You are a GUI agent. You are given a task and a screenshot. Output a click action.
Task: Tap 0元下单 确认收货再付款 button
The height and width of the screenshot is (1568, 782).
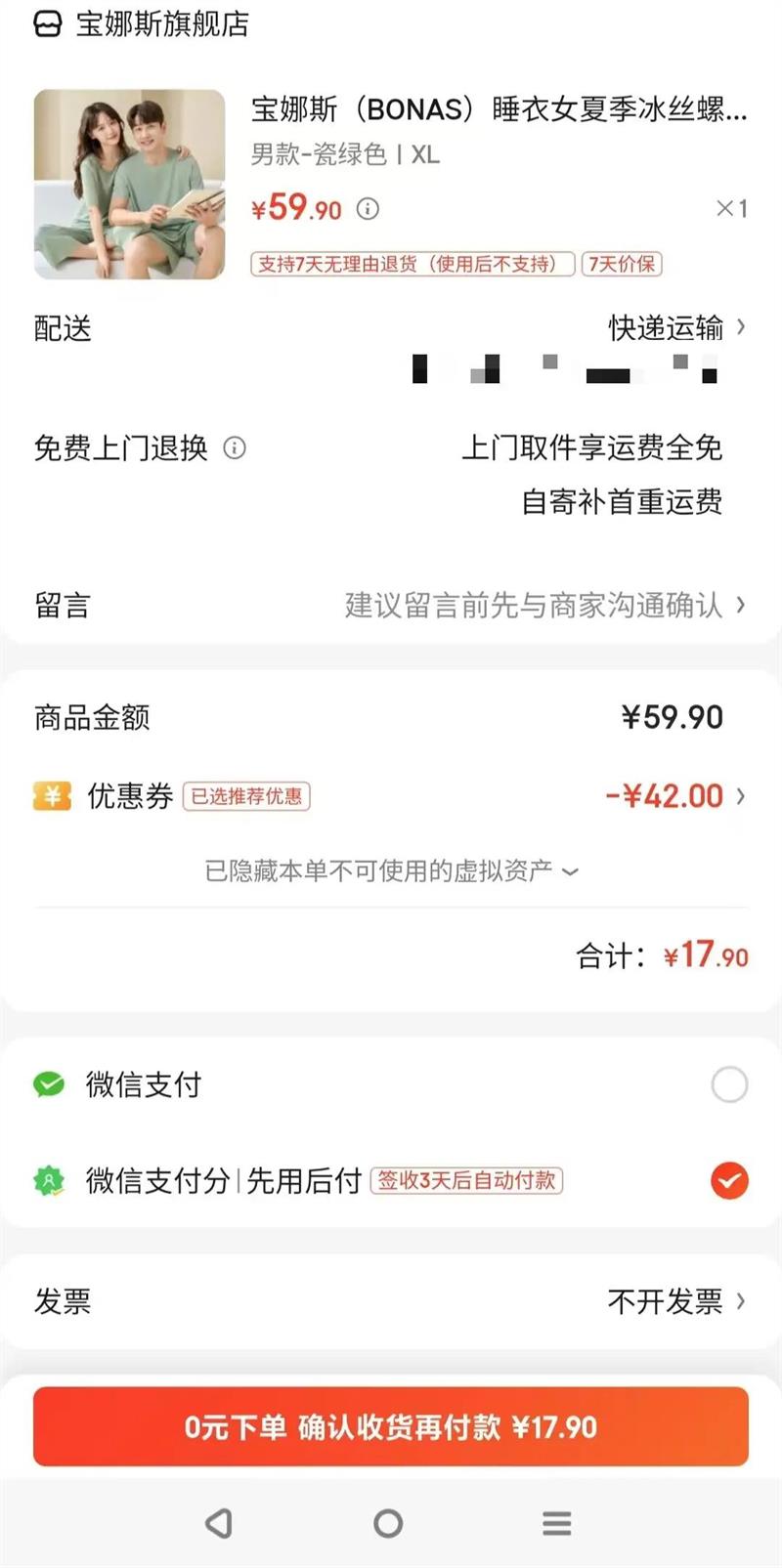click(391, 1427)
